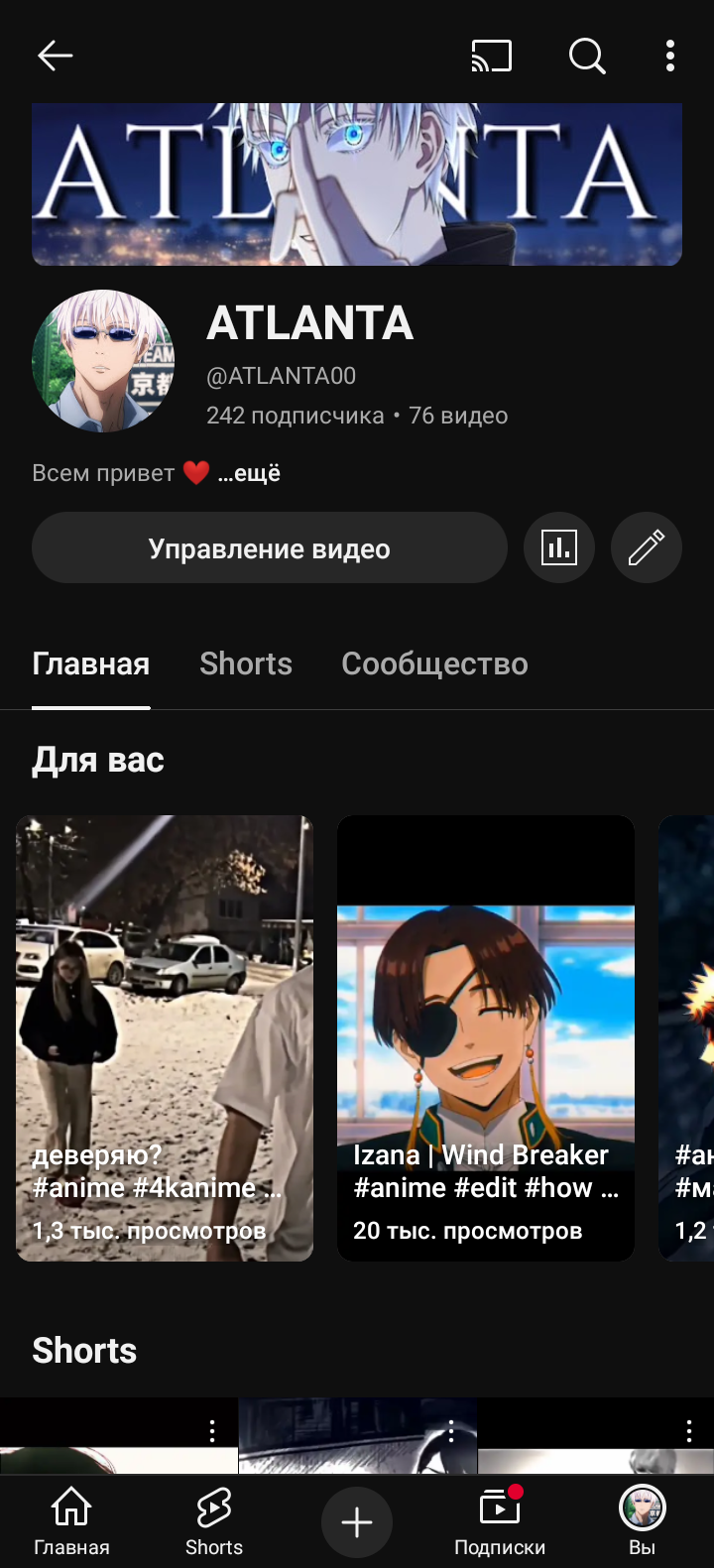Image resolution: width=714 pixels, height=1568 pixels.
Task: Open @ATLANTA00 channel handle
Action: point(282,375)
